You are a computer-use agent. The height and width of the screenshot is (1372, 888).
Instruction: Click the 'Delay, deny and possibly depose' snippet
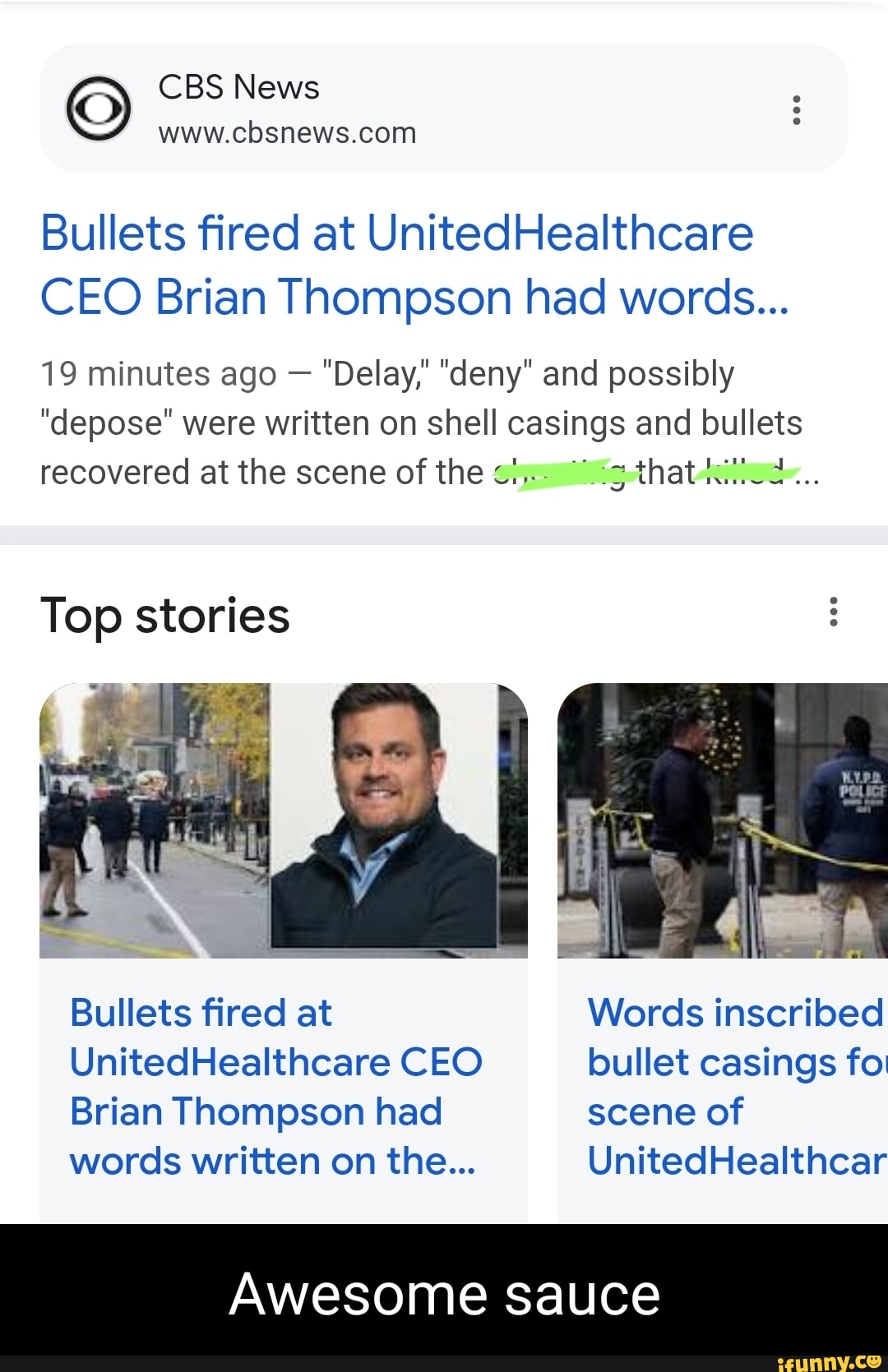coord(423,422)
